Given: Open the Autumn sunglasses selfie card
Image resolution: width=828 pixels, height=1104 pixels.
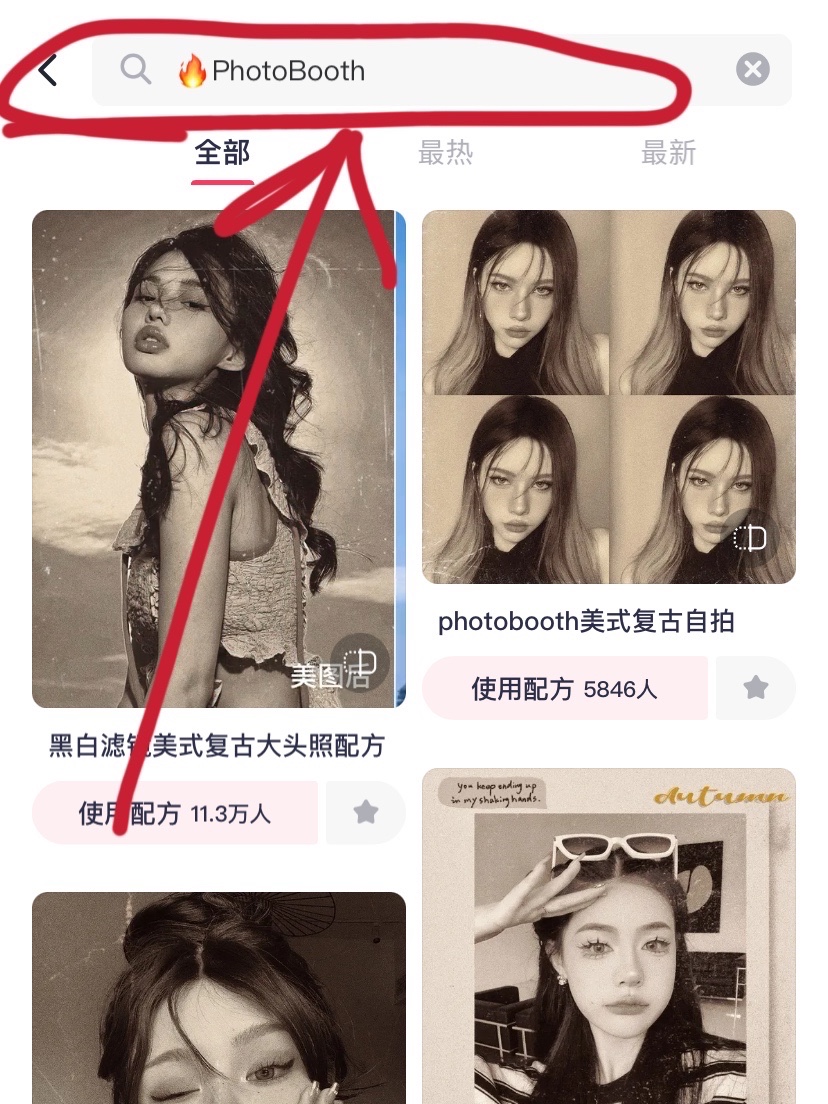Looking at the screenshot, I should [x=608, y=935].
